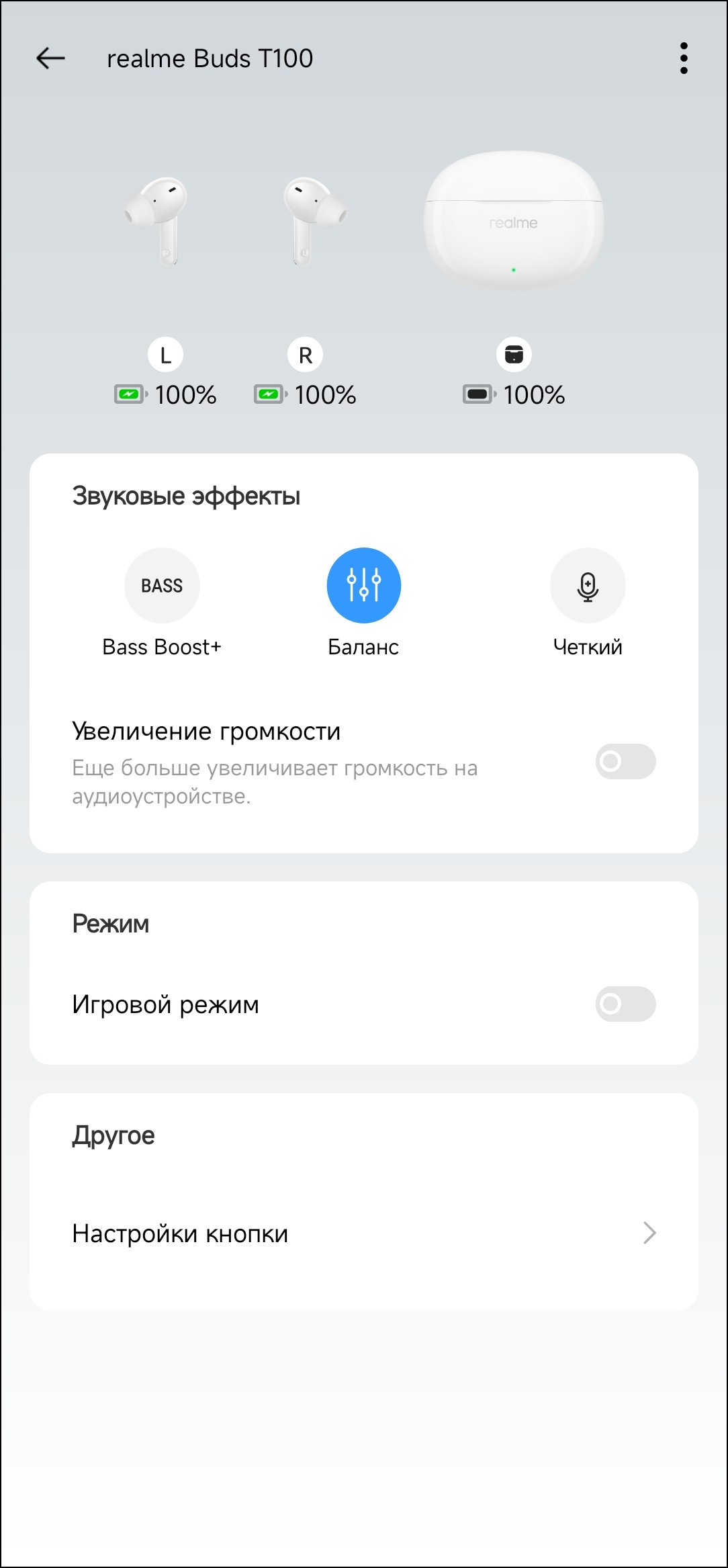
Task: Select the Баланс sound effect
Action: click(363, 586)
